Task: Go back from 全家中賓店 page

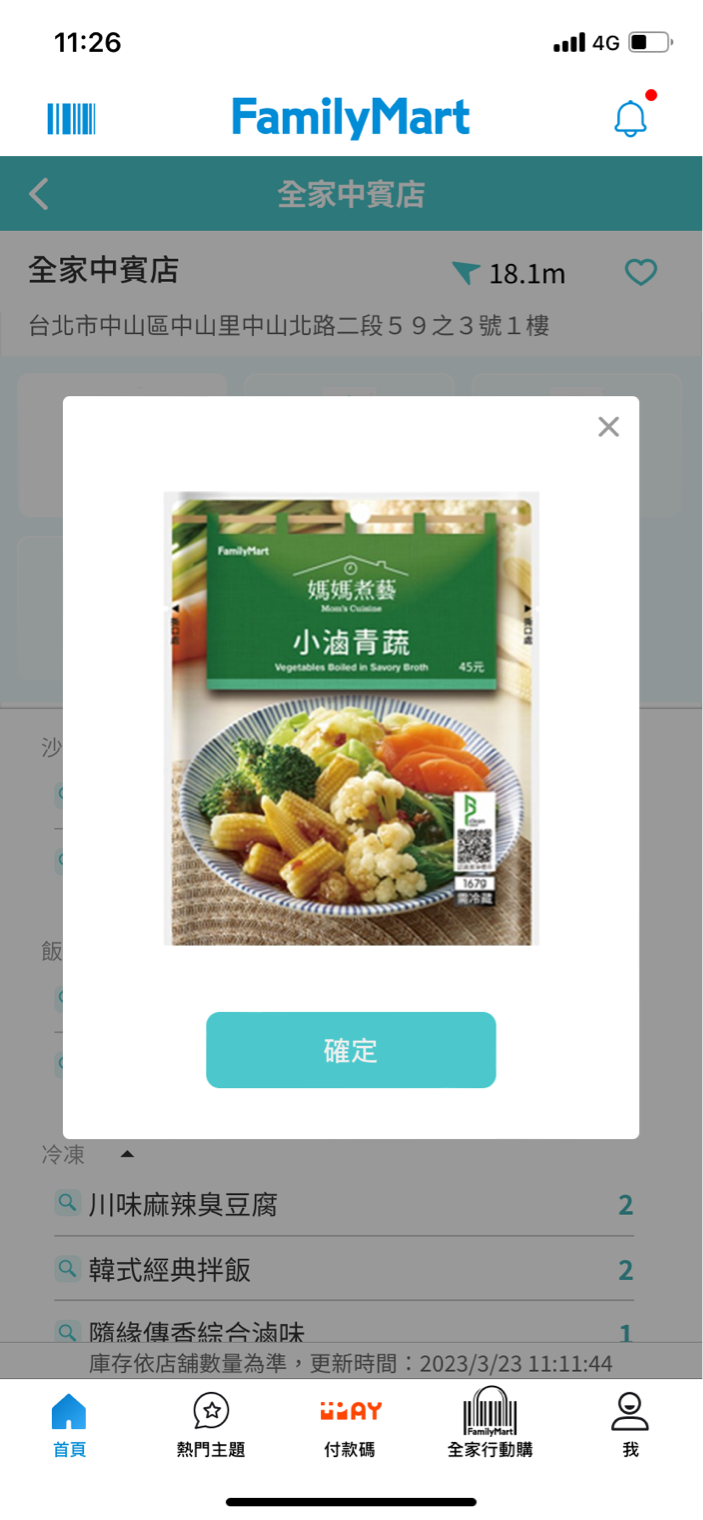Action: click(39, 194)
